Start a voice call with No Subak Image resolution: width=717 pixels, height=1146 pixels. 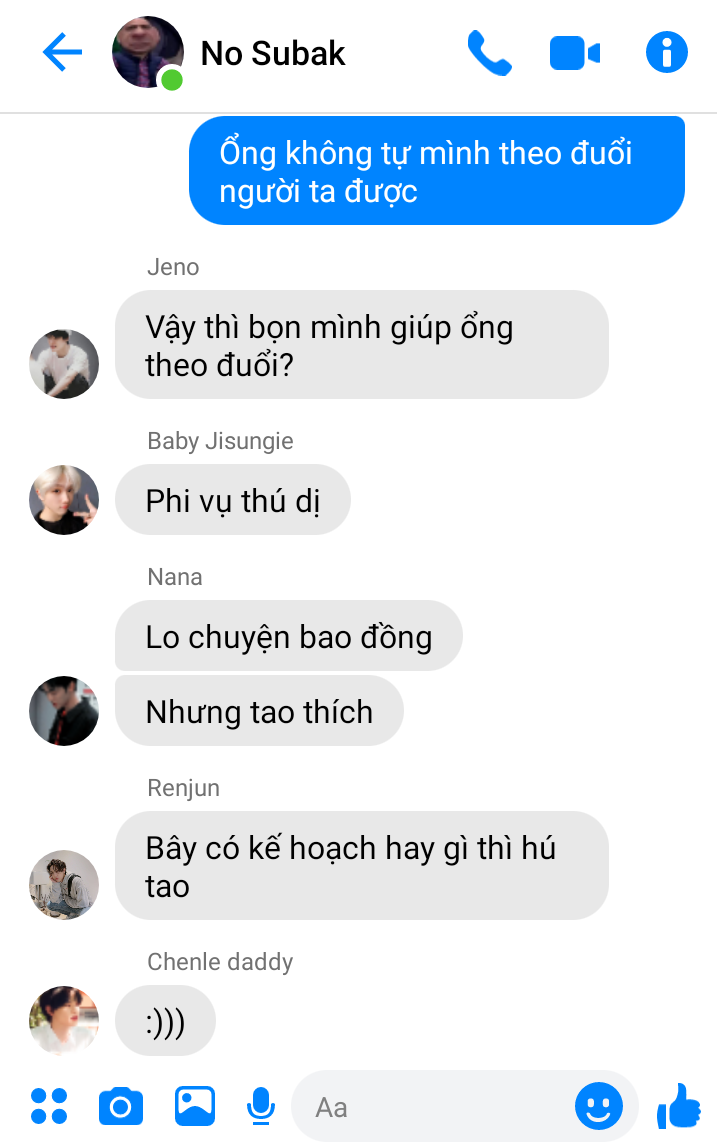tap(489, 52)
